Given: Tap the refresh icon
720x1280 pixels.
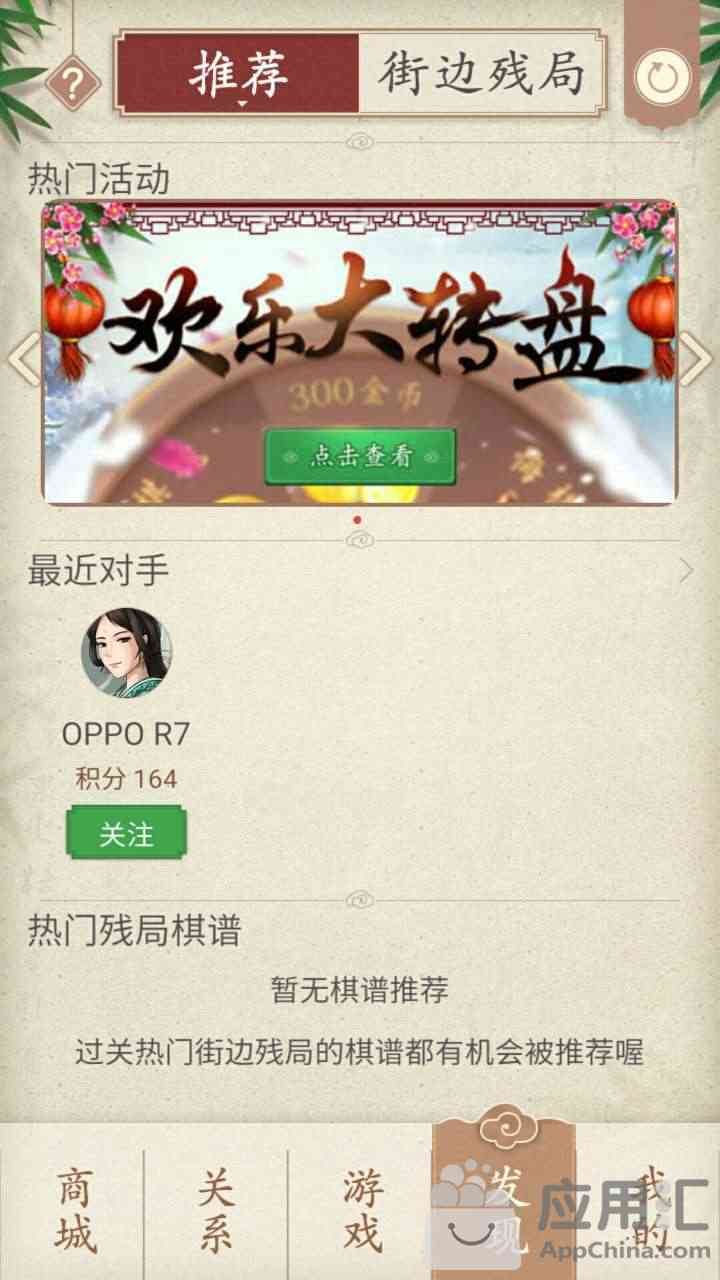Looking at the screenshot, I should pos(663,77).
